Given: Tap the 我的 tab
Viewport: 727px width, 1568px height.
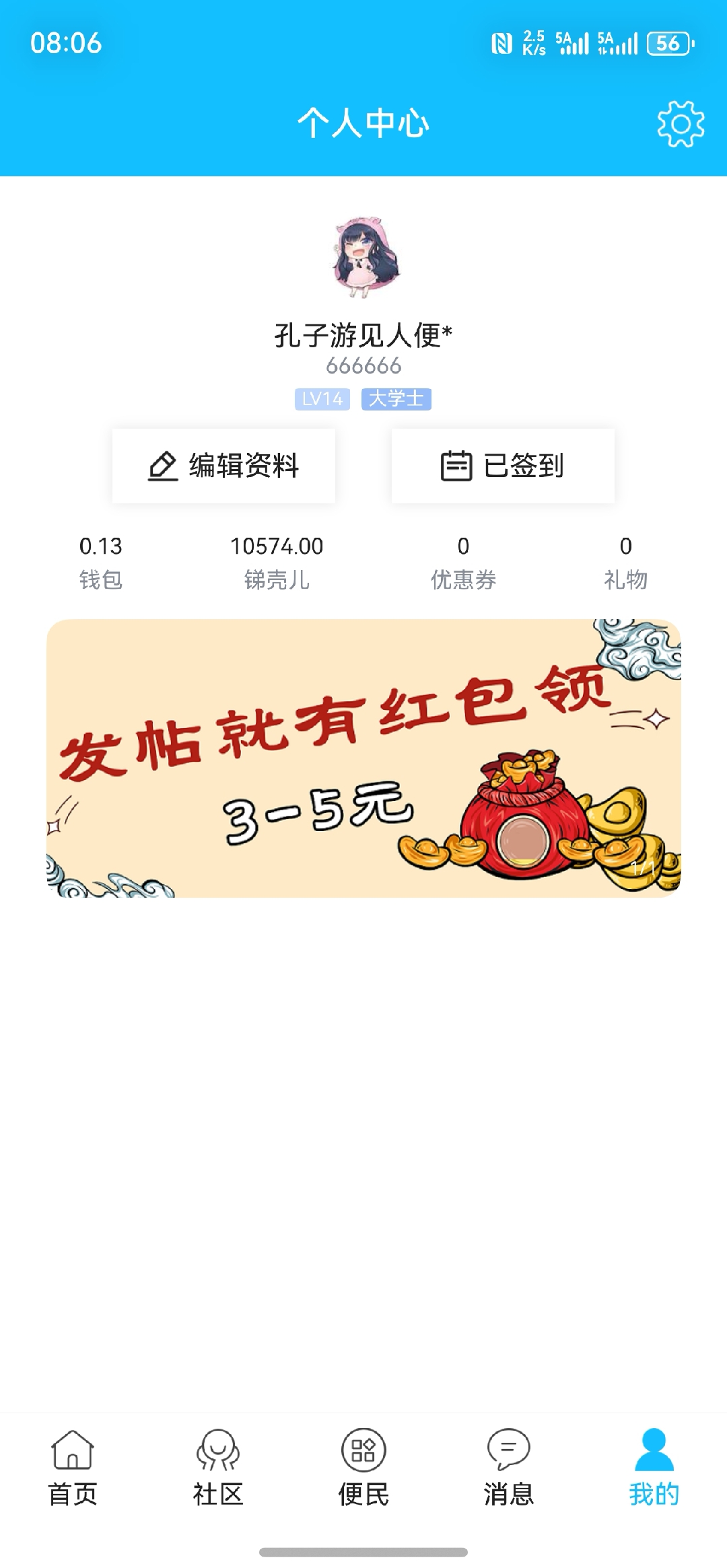Looking at the screenshot, I should (x=654, y=1467).
